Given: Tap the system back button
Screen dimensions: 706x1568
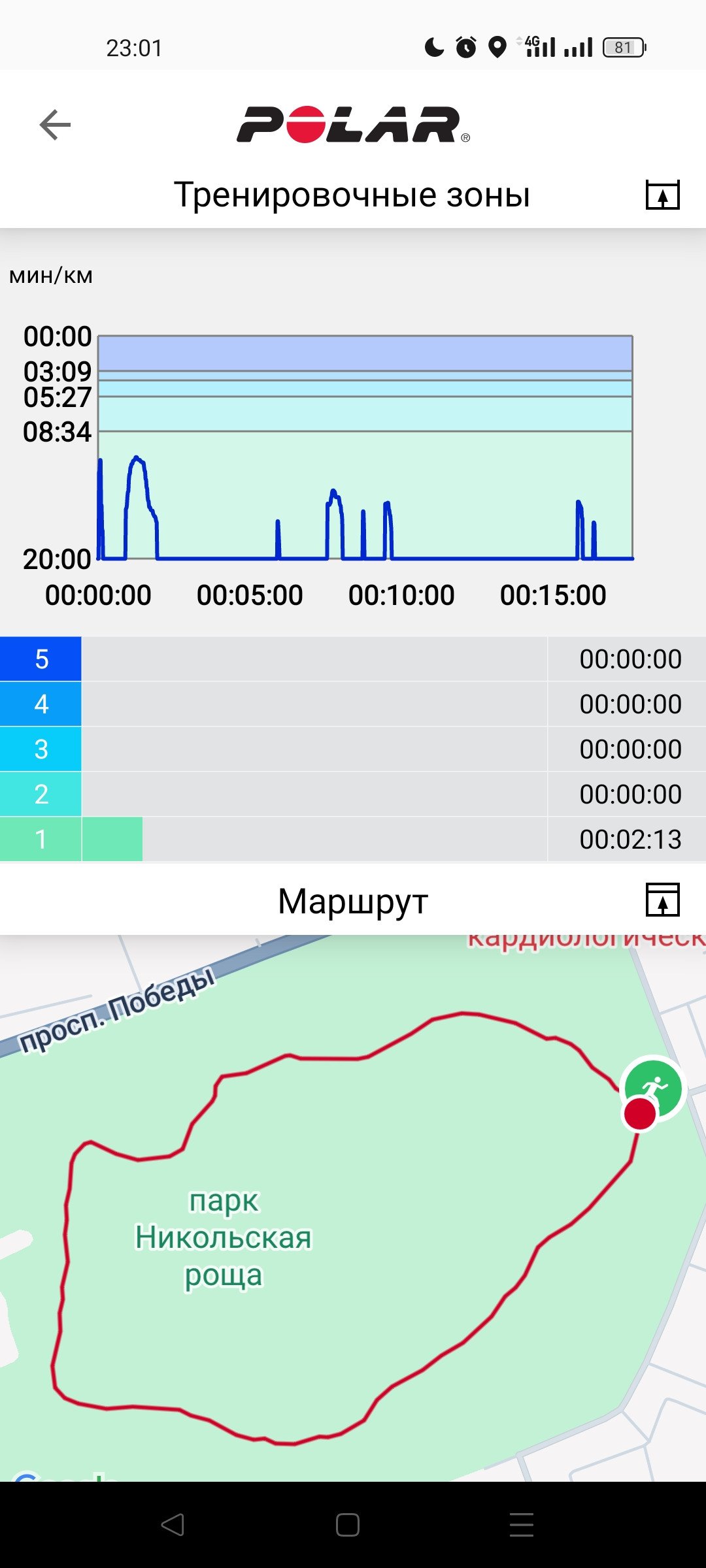Looking at the screenshot, I should pyautogui.click(x=173, y=1525).
